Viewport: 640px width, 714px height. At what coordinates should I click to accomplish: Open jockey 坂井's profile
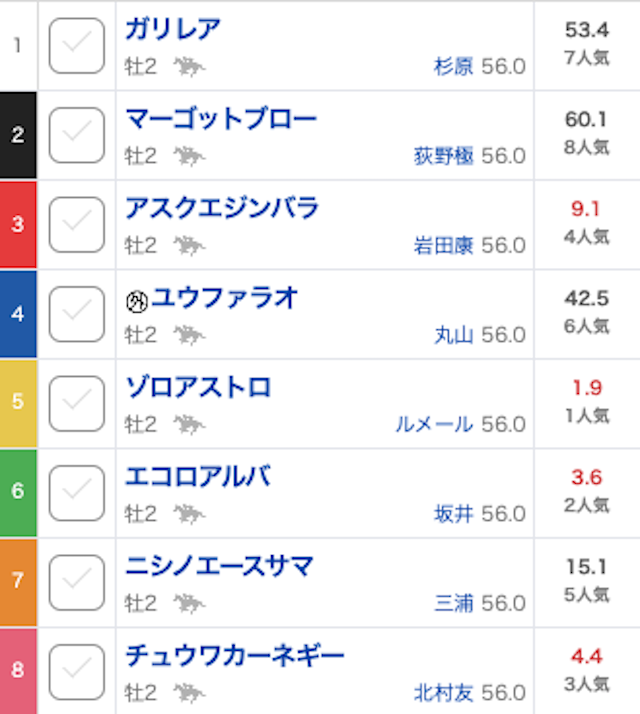pyautogui.click(x=453, y=514)
